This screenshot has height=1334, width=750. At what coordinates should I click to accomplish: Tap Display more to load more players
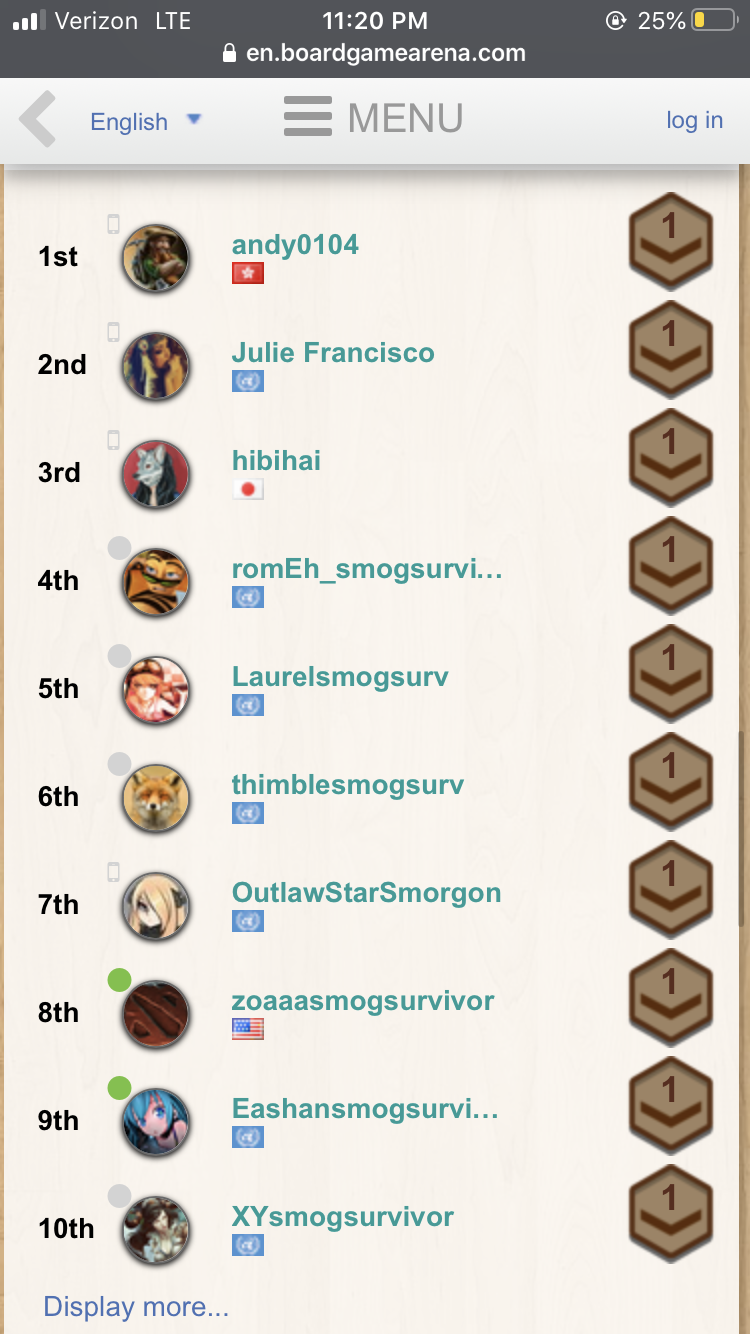coord(136,1306)
